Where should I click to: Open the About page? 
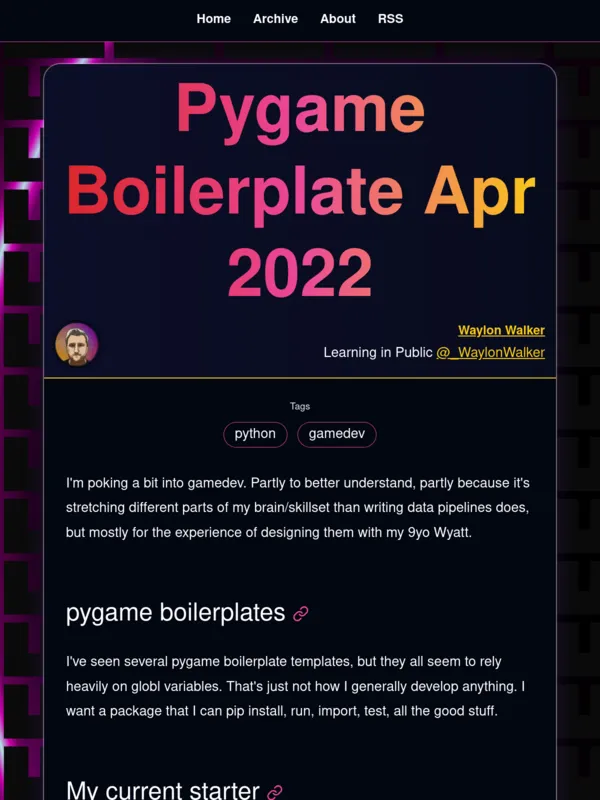338,19
